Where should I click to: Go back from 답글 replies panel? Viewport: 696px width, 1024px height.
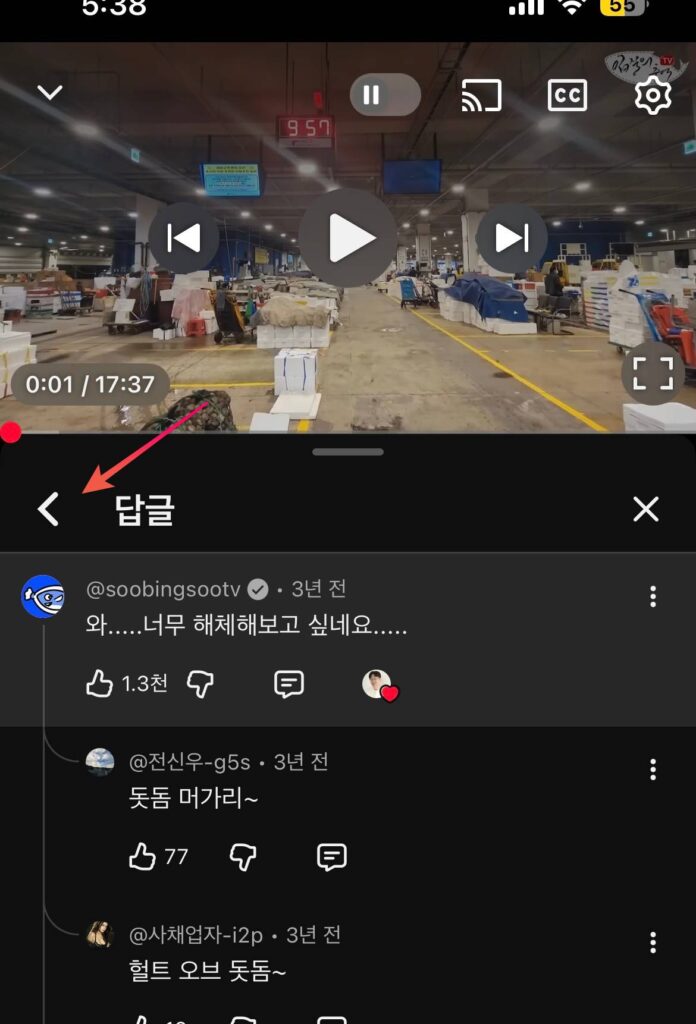coord(49,510)
